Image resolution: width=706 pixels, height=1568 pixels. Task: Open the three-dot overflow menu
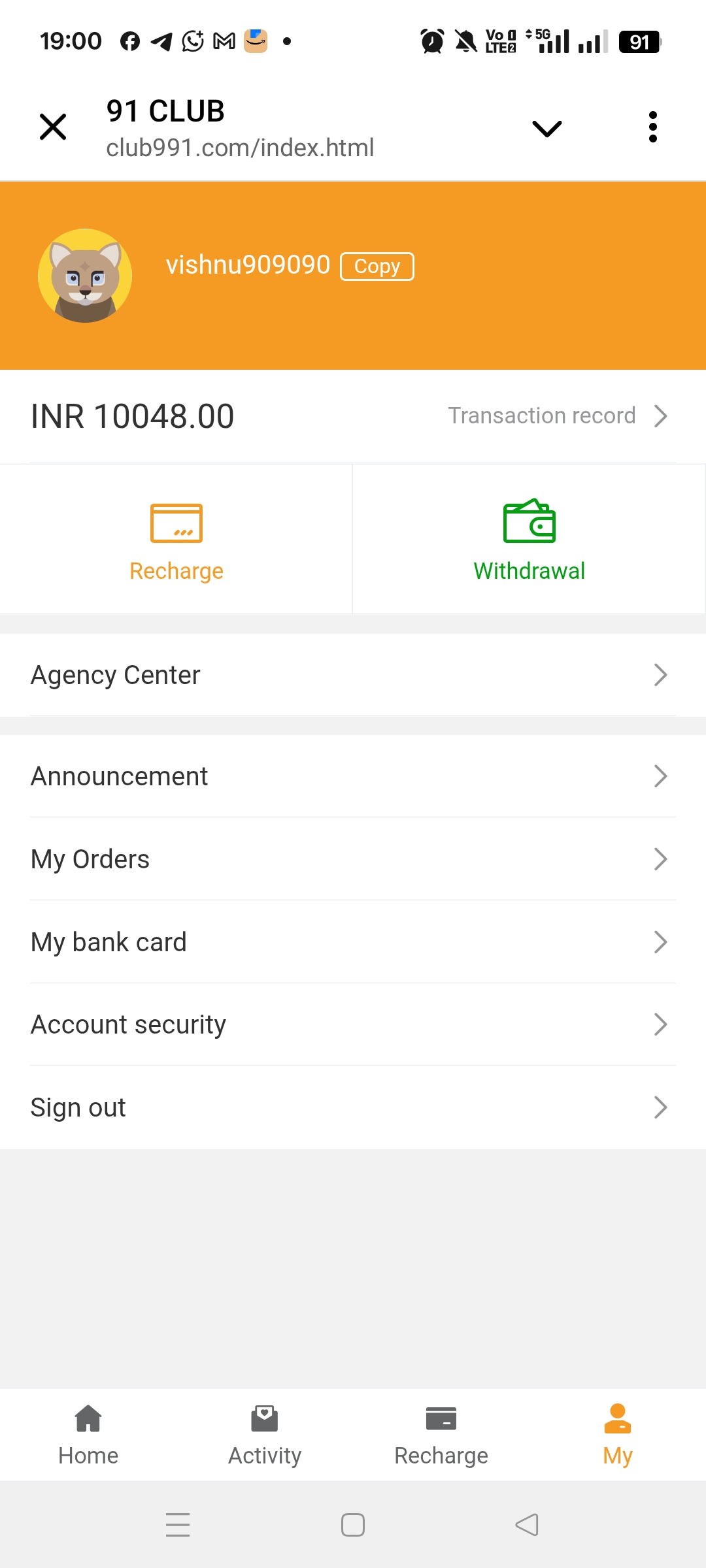652,127
